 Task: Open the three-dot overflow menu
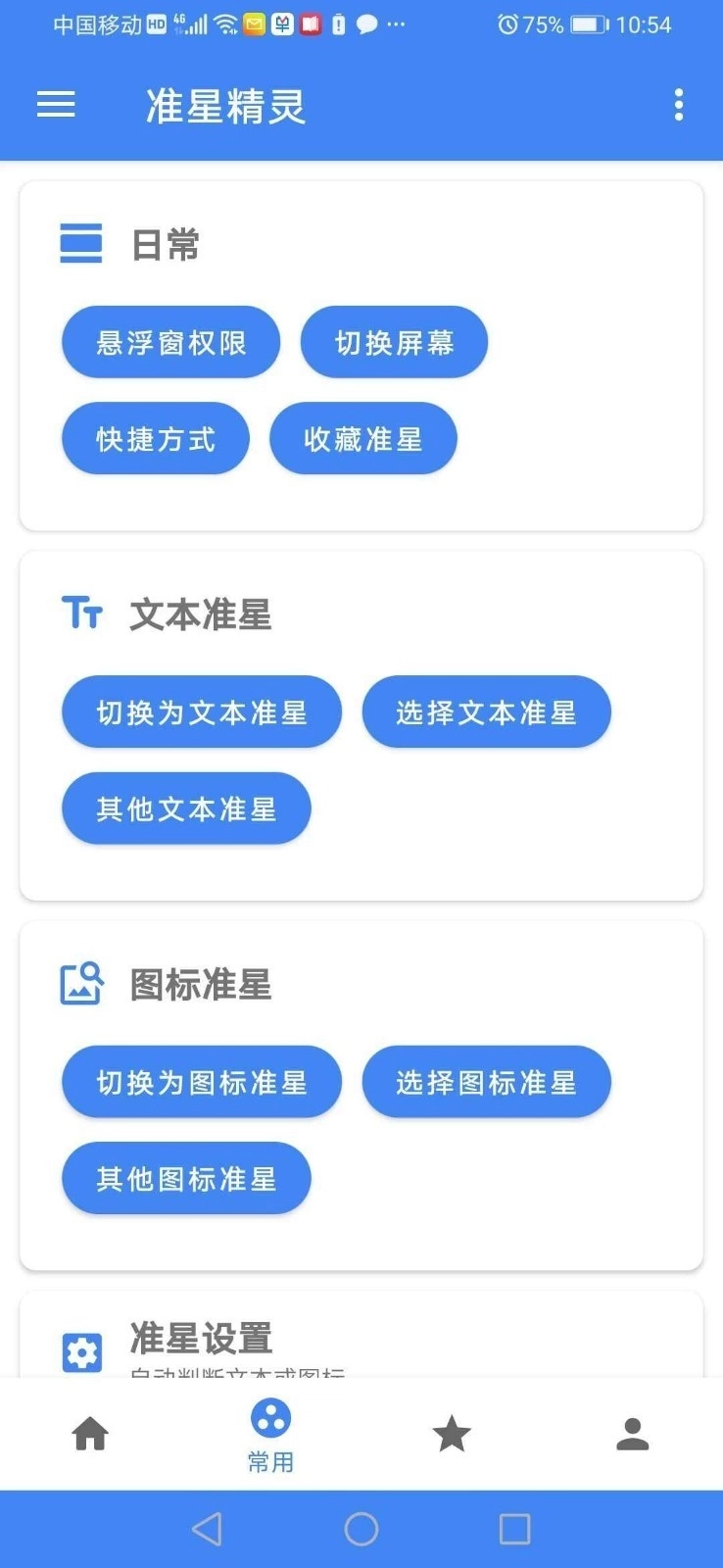(678, 105)
